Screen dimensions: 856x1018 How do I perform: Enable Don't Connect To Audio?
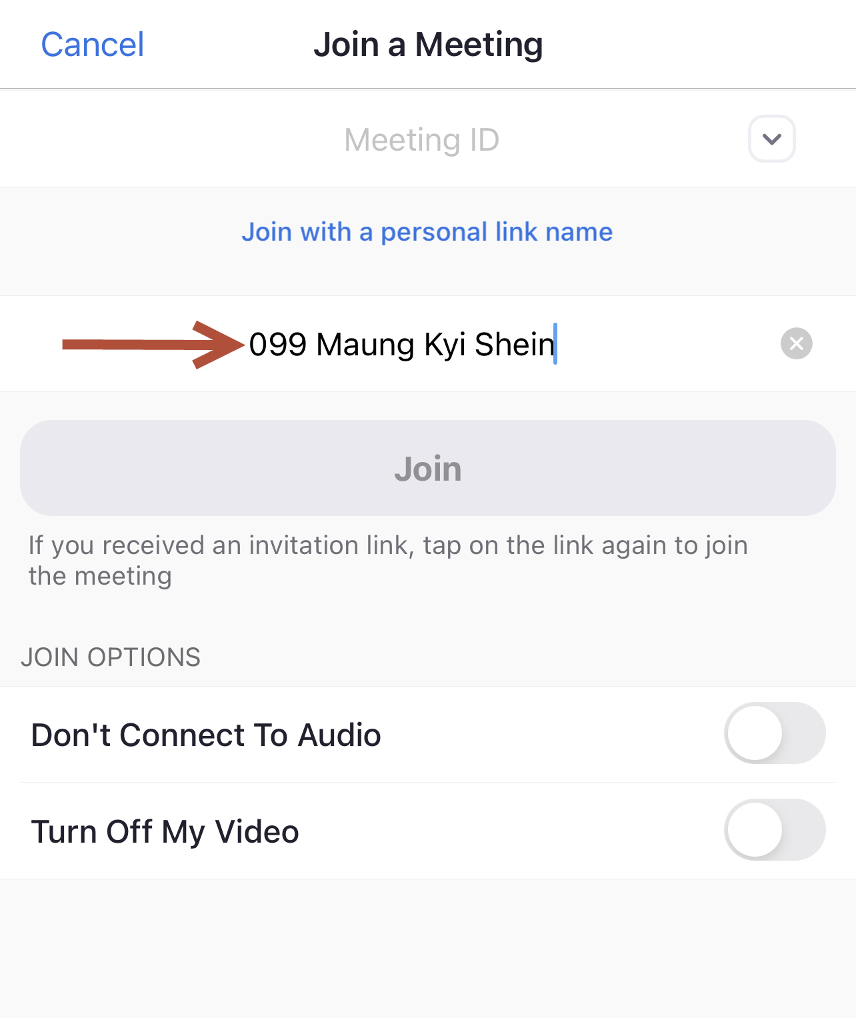click(x=774, y=734)
